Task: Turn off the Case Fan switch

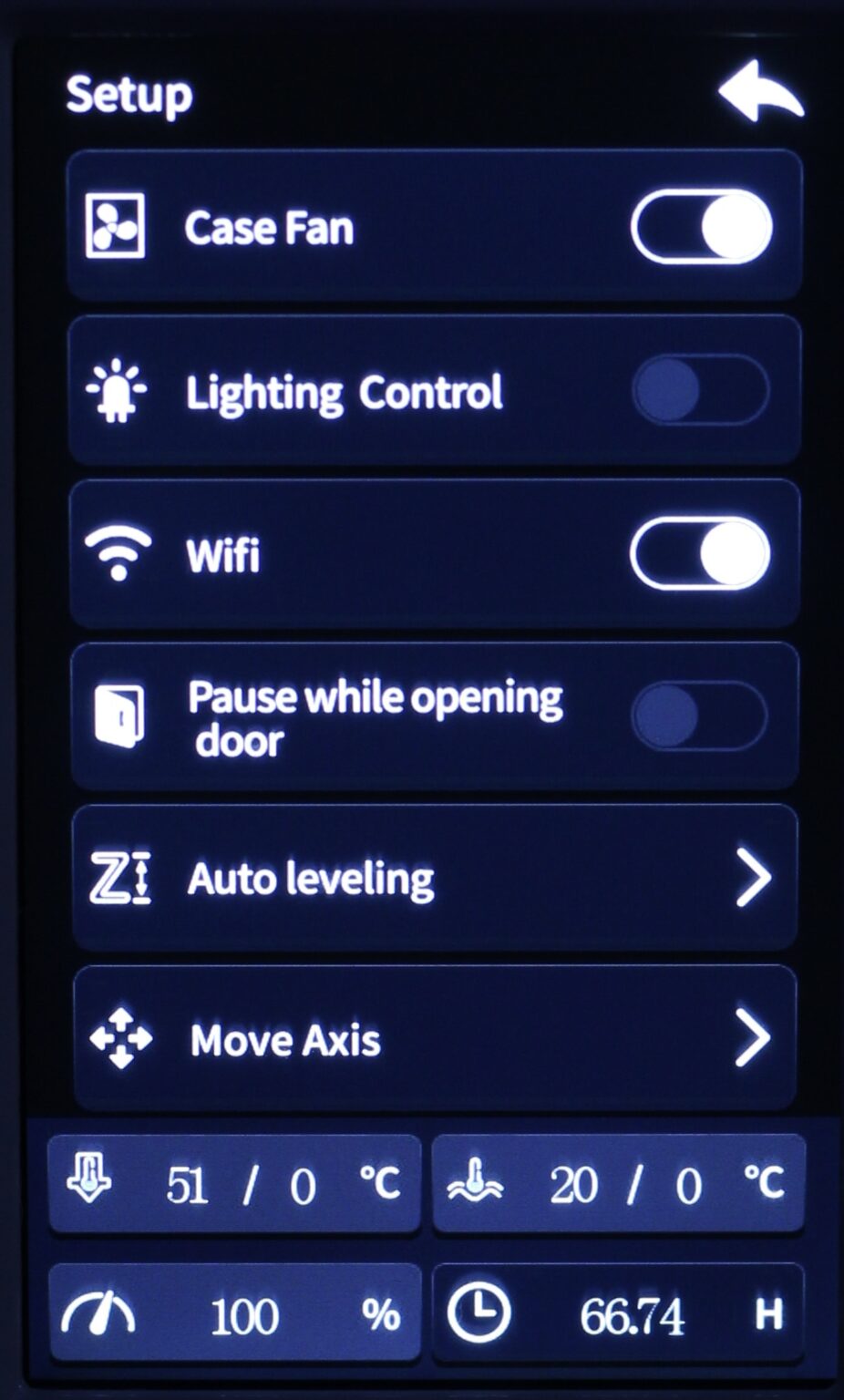Action: (700, 227)
